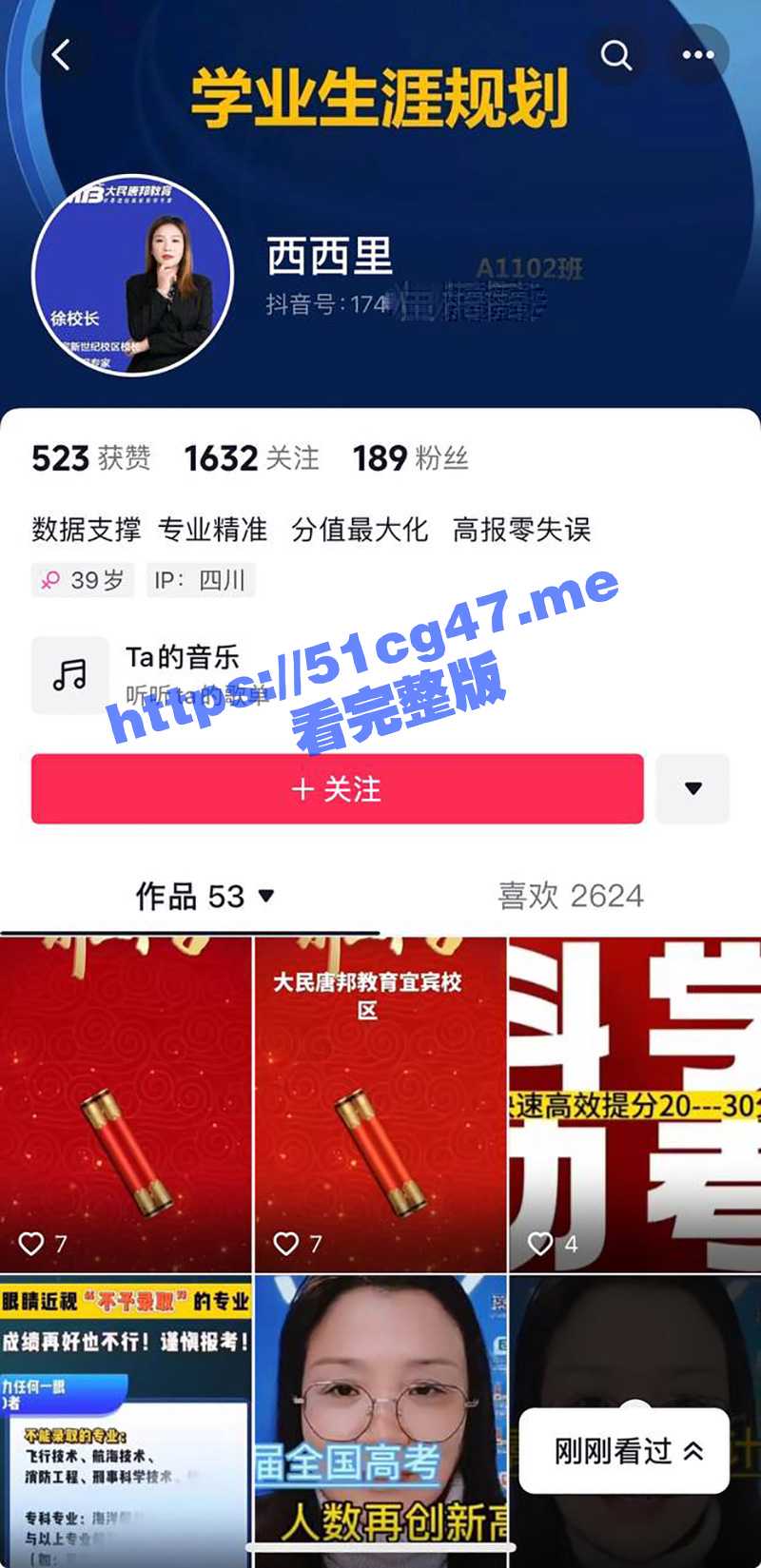Open the 大民唐邦教育宜宾校区 video
The width and height of the screenshot is (761, 1568).
(x=380, y=1103)
